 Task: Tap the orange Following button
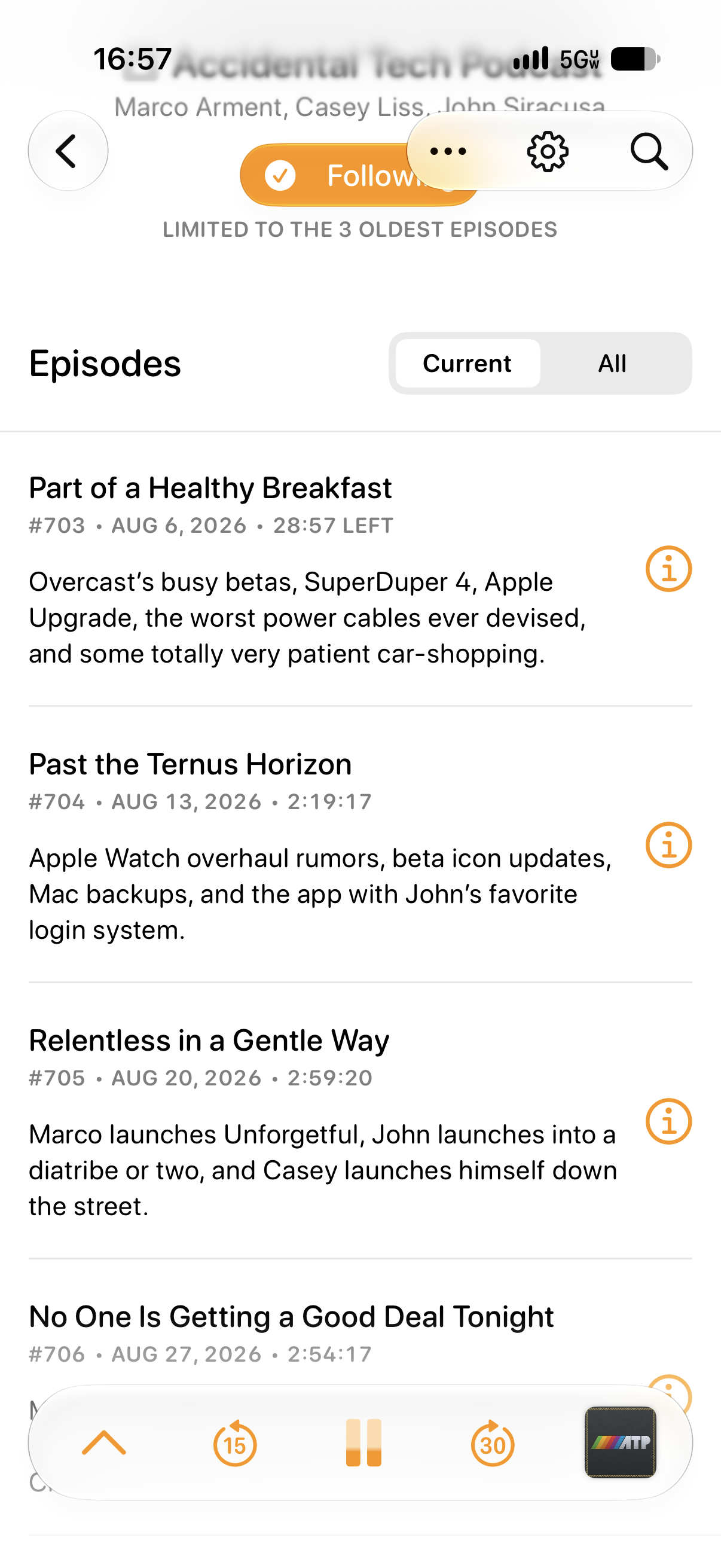(x=359, y=175)
